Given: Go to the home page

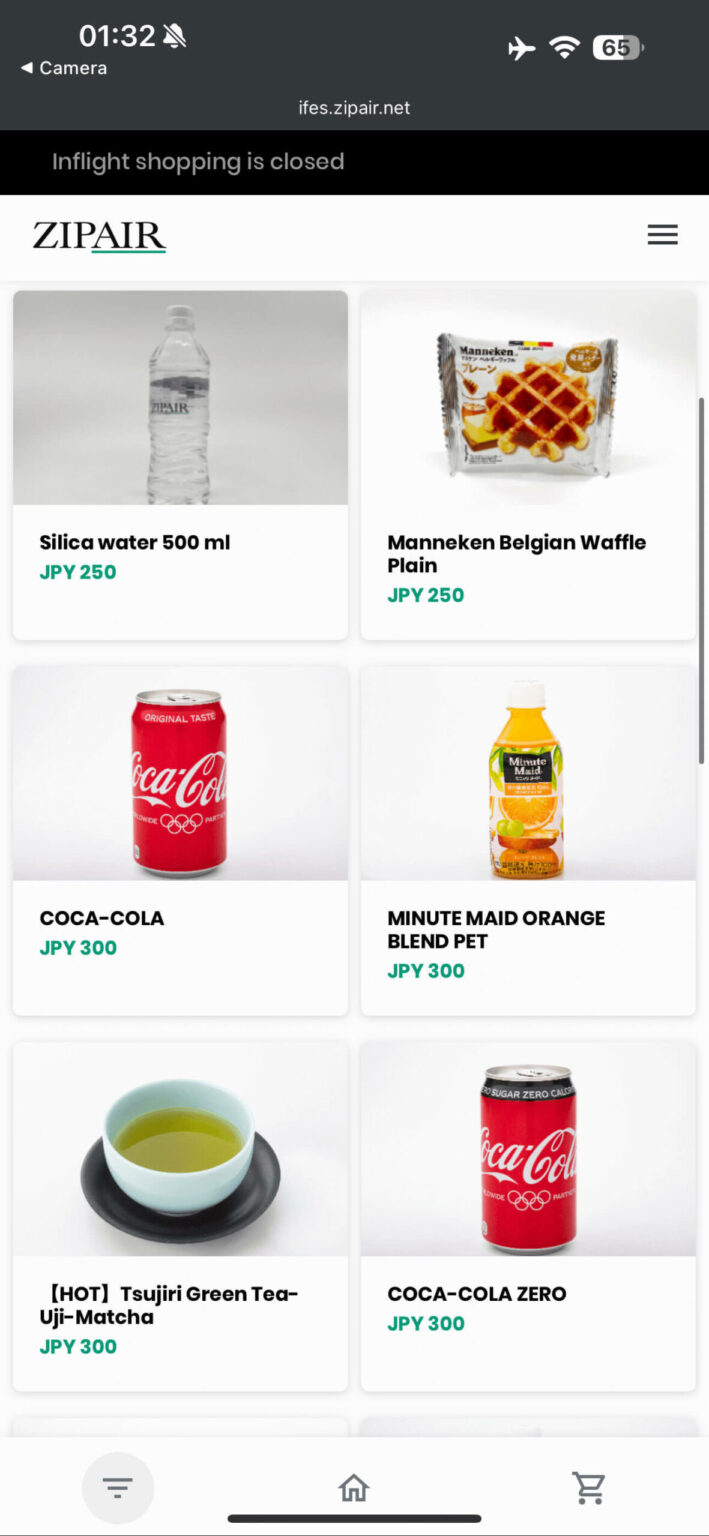Looking at the screenshot, I should coord(354,1488).
